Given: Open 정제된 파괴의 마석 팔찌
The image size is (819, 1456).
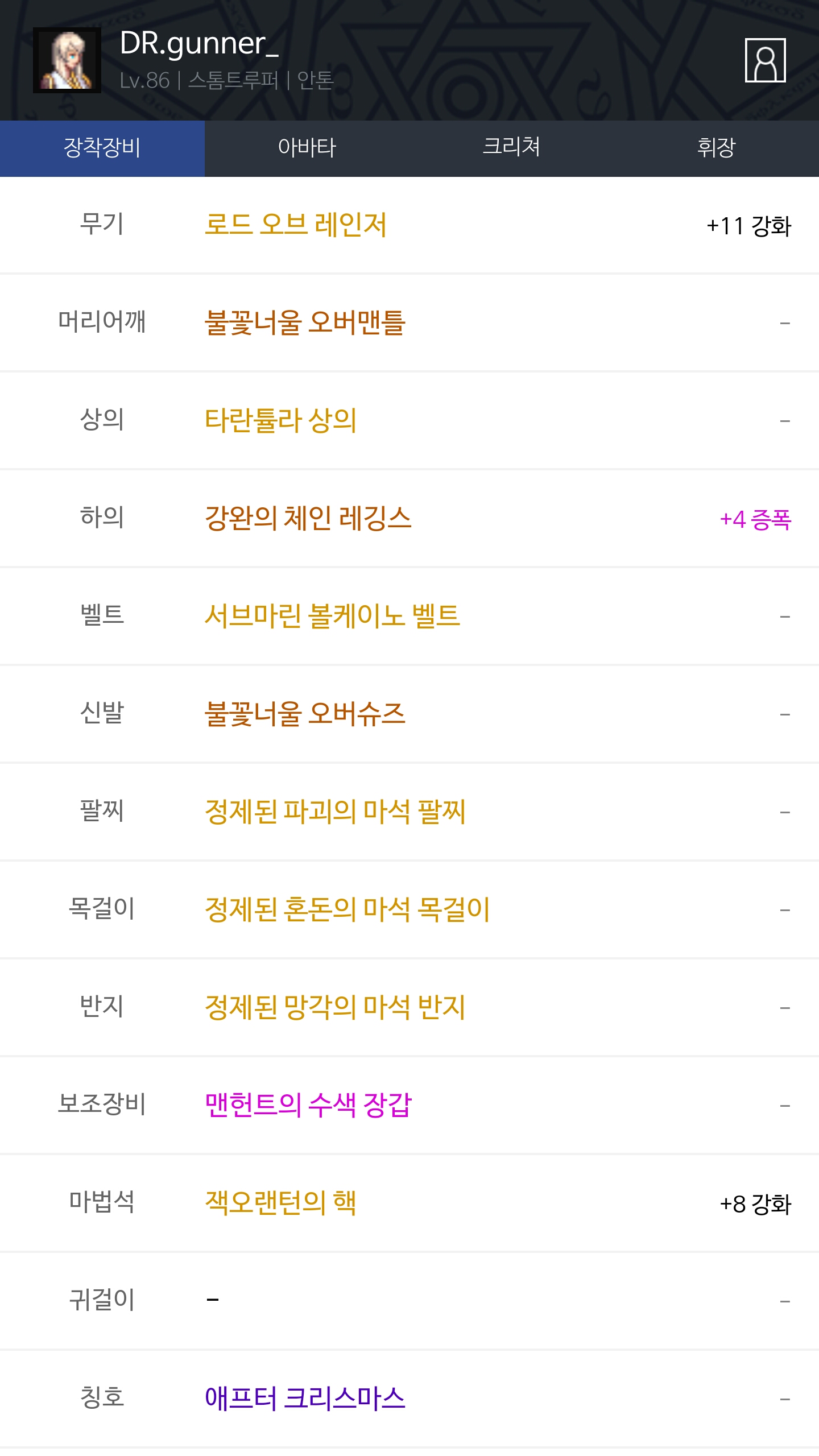Looking at the screenshot, I should [335, 812].
